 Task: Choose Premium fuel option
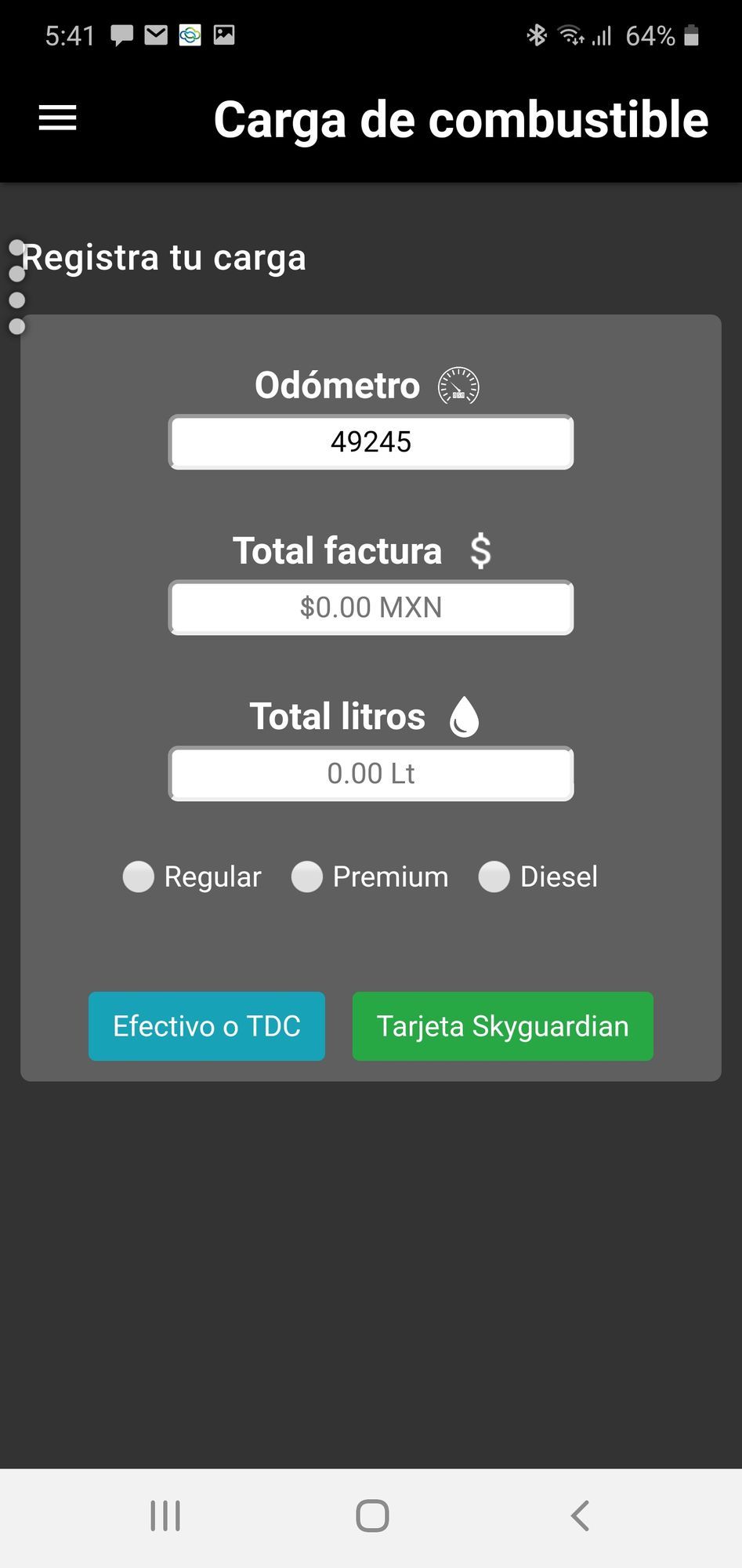(x=307, y=877)
